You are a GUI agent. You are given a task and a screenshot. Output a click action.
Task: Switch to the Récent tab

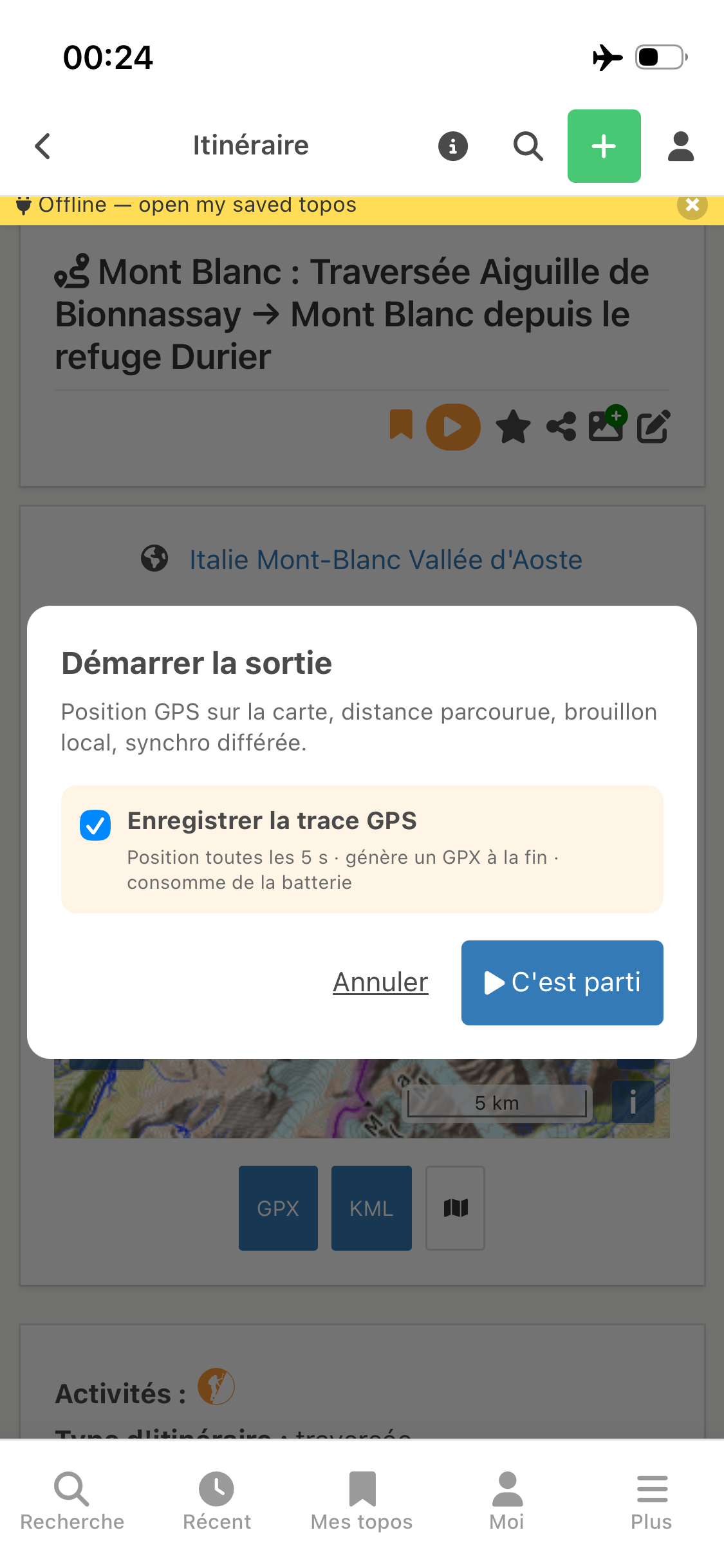pos(217,1501)
